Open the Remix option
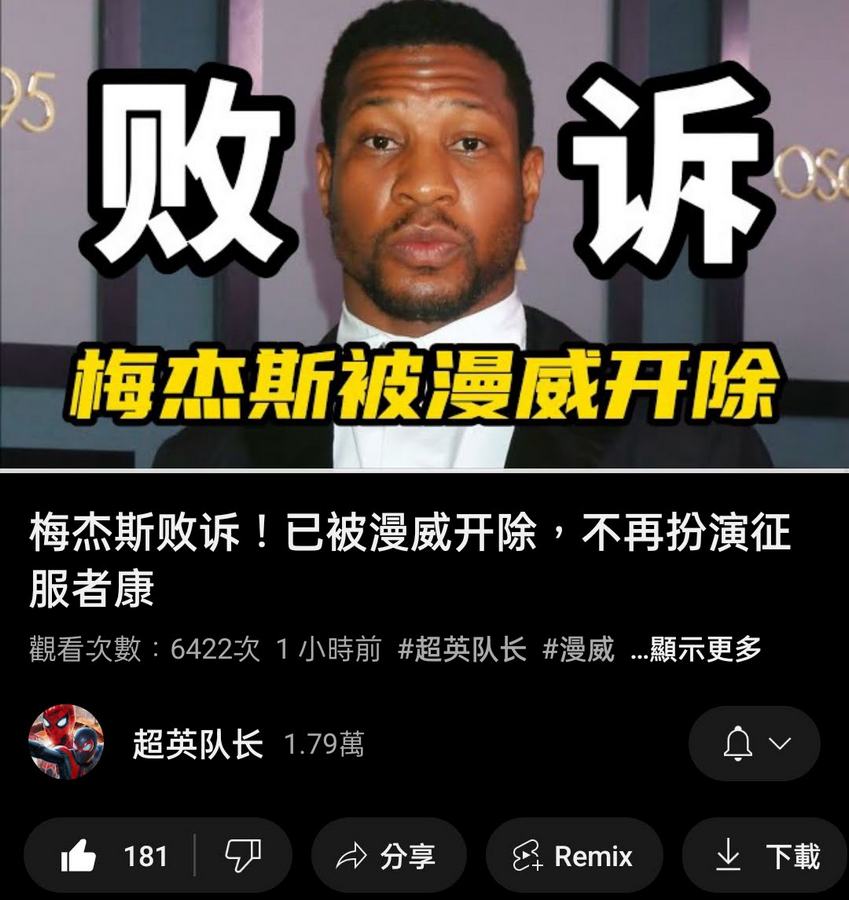Image resolution: width=849 pixels, height=900 pixels. (x=574, y=857)
